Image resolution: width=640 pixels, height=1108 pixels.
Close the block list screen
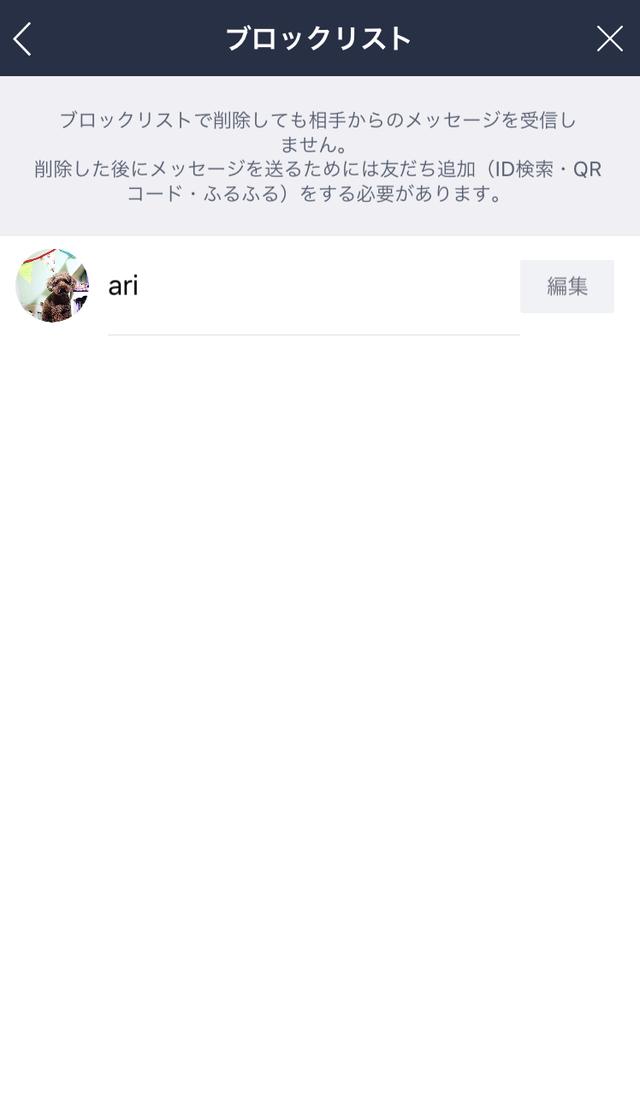point(610,39)
